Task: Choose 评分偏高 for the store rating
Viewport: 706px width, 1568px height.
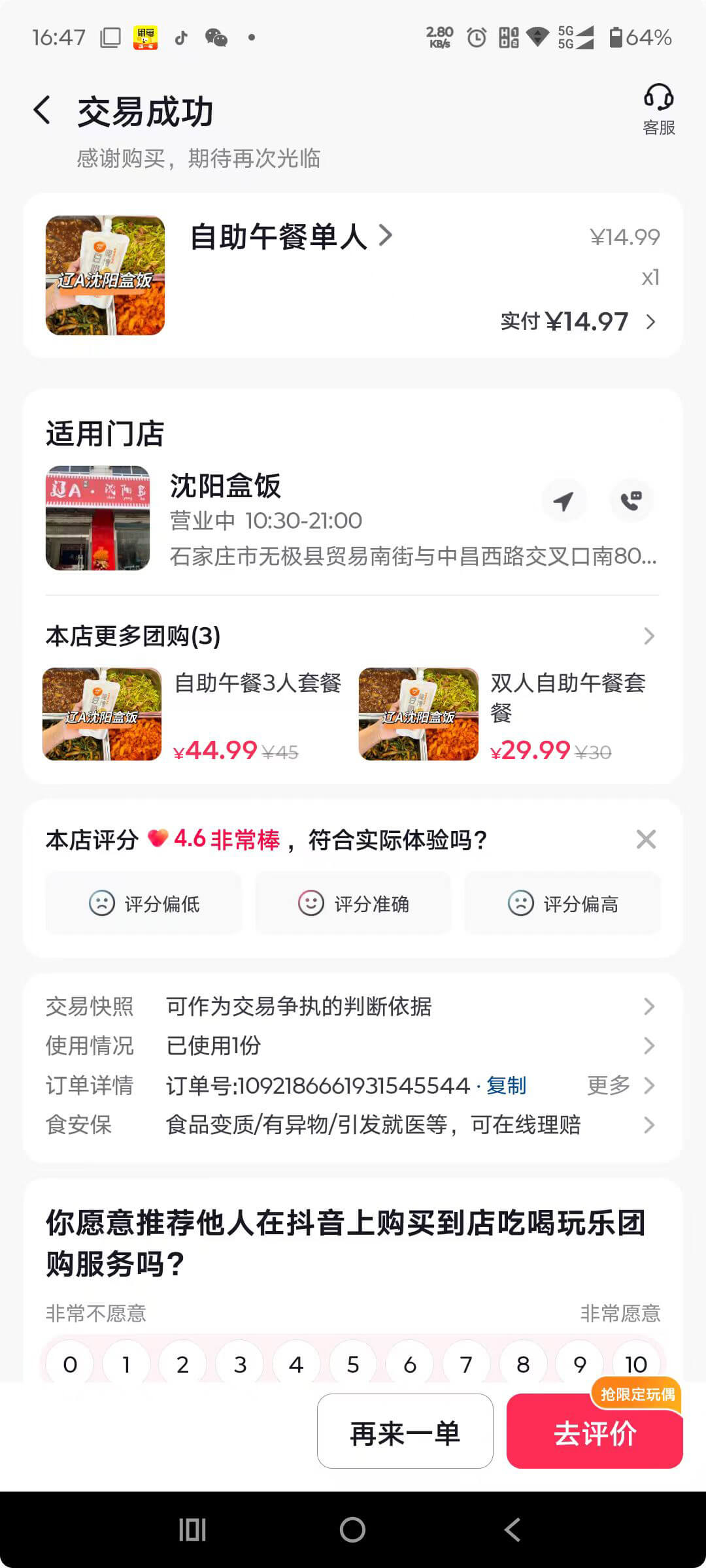Action: pos(562,904)
